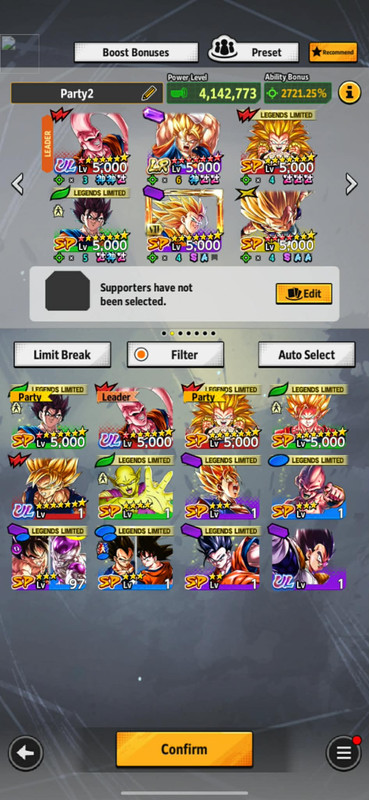Select the green Piccolo character card
The height and width of the screenshot is (800, 369).
click(135, 487)
